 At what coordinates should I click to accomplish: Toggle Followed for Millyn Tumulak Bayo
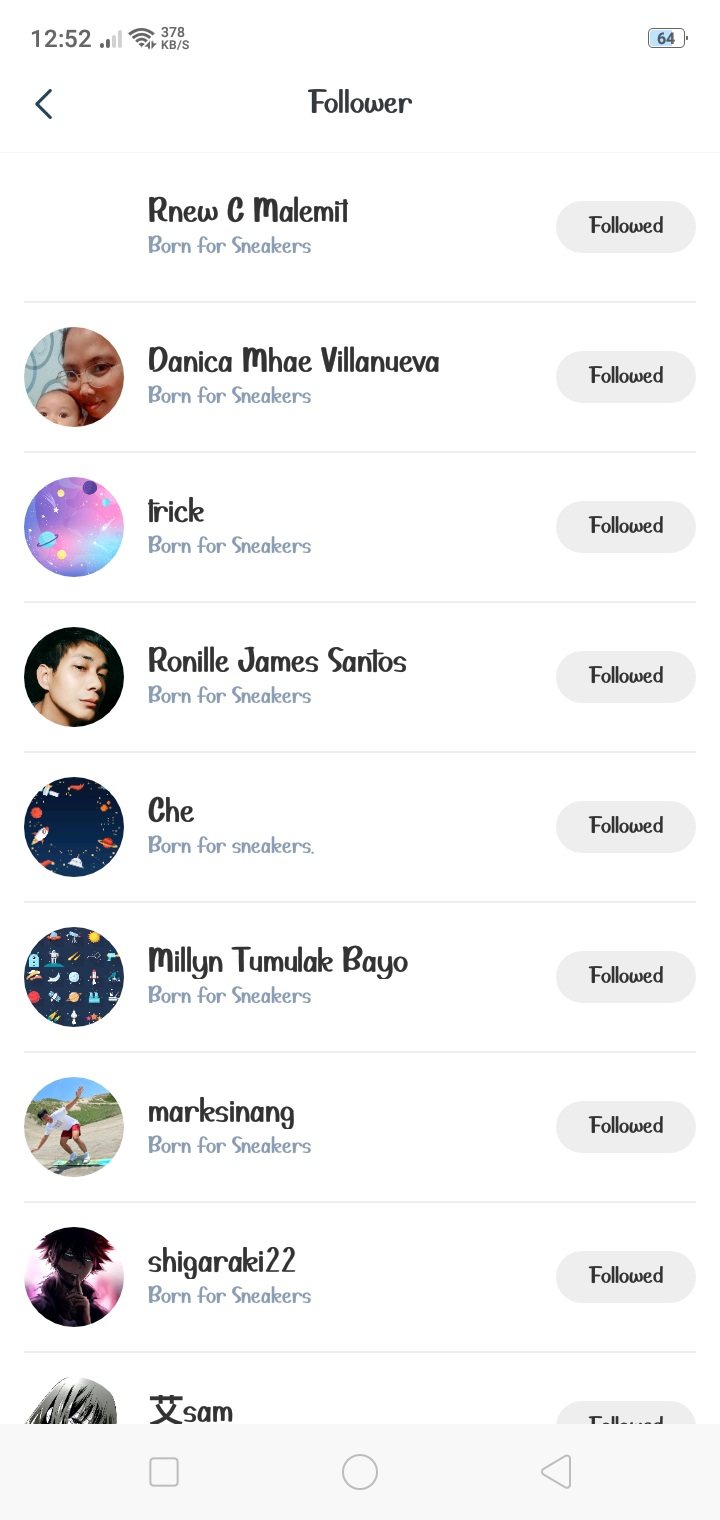tap(625, 977)
